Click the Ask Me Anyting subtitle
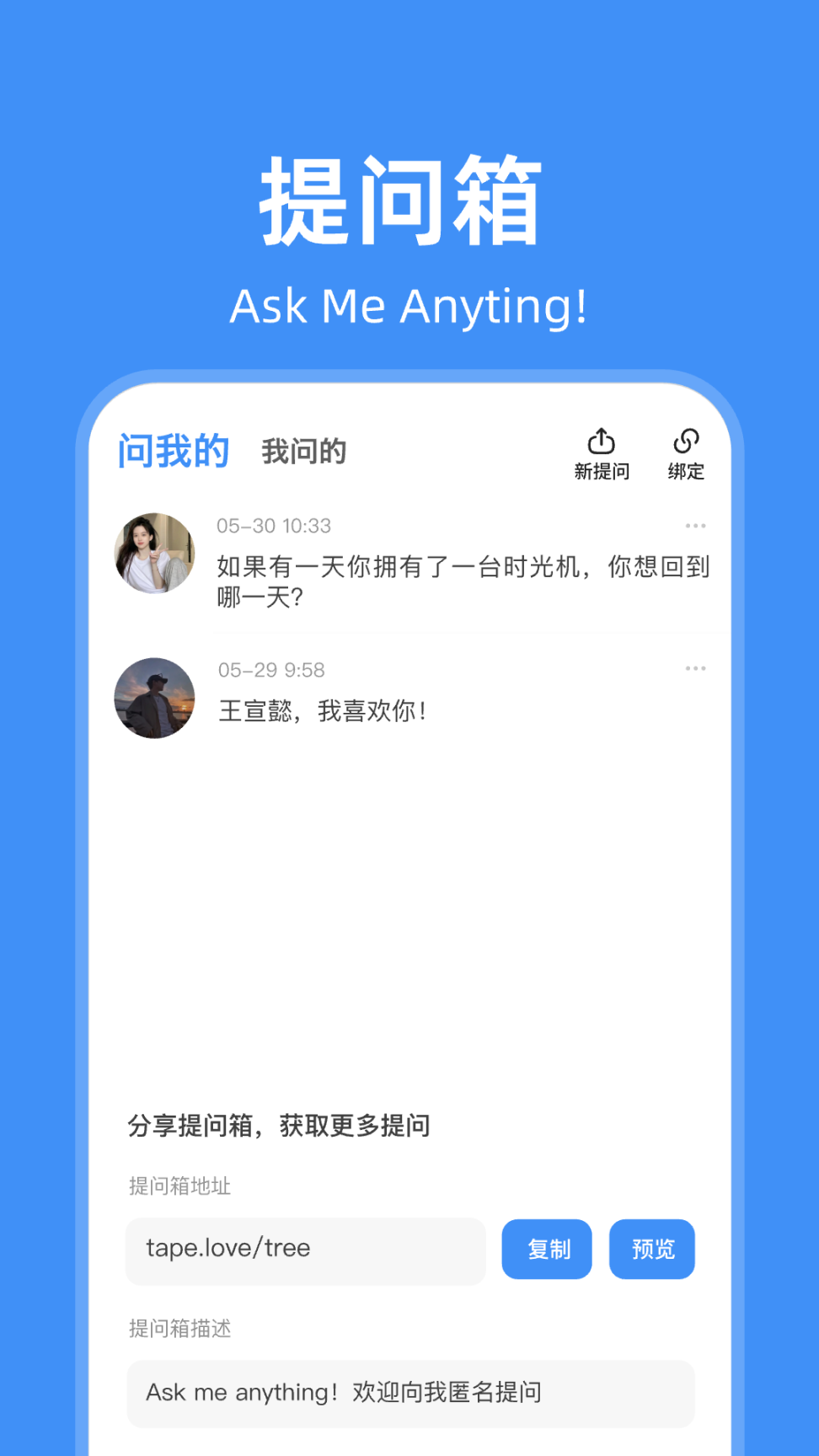 coord(409,306)
